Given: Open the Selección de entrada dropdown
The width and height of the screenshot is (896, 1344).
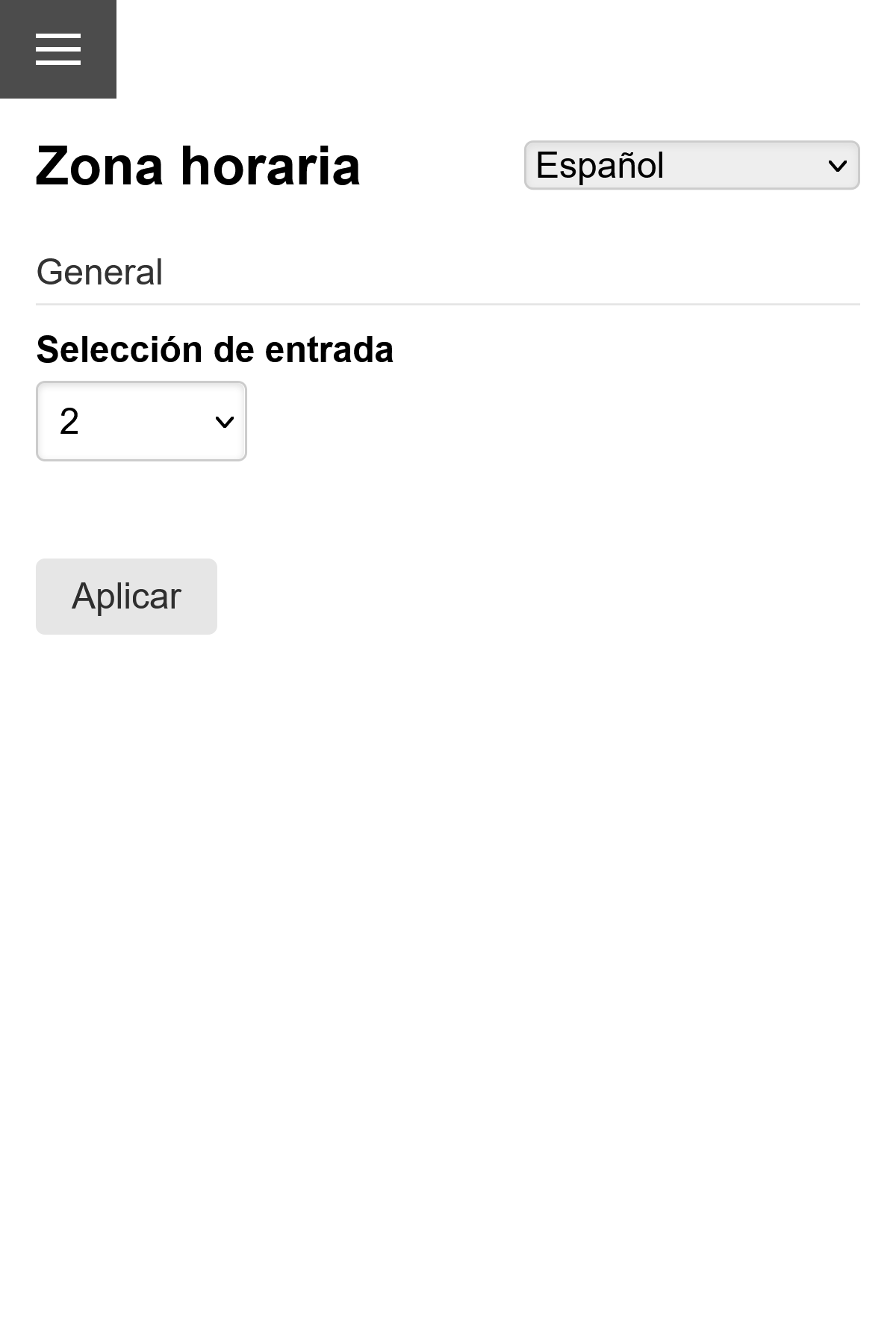Looking at the screenshot, I should pyautogui.click(x=140, y=421).
